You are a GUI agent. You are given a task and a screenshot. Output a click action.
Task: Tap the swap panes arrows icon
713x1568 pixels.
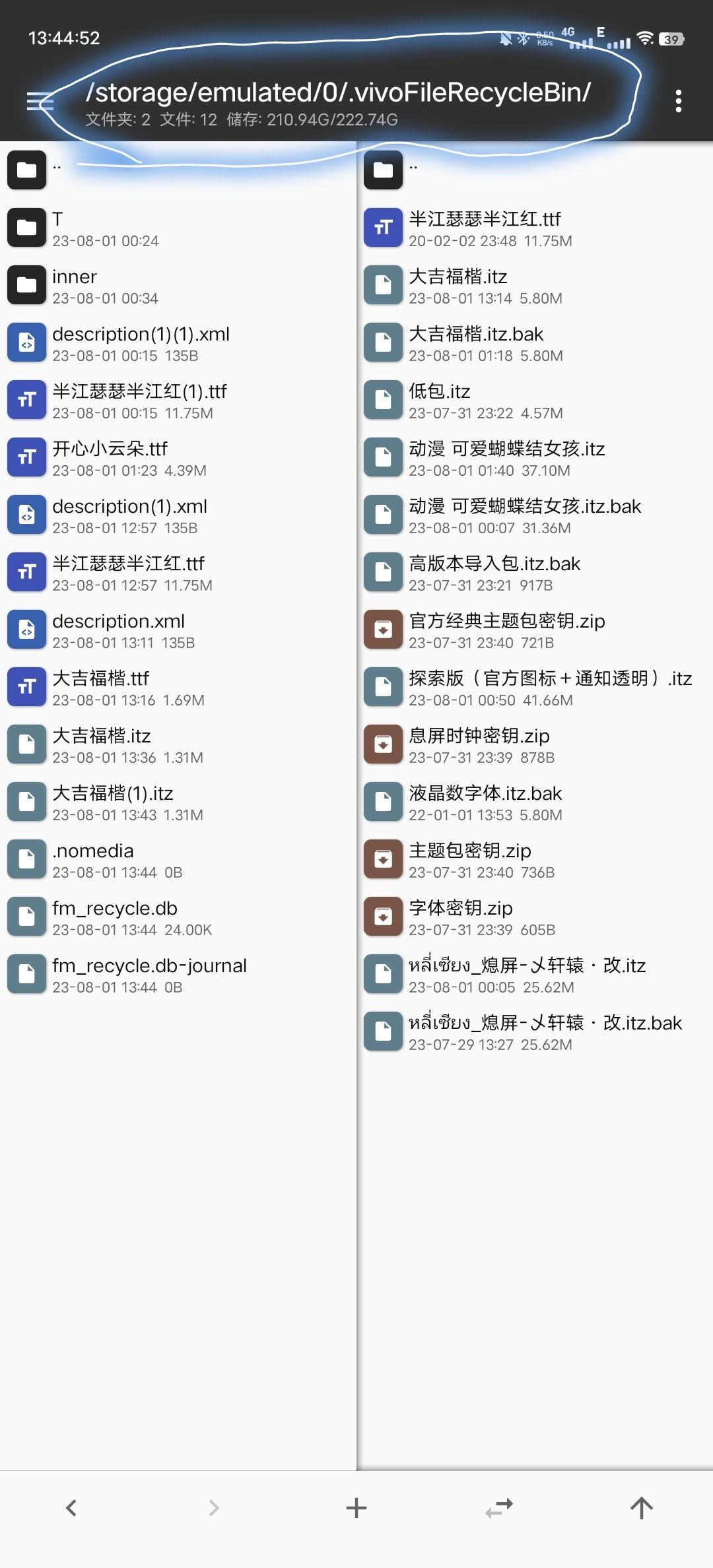click(499, 1508)
